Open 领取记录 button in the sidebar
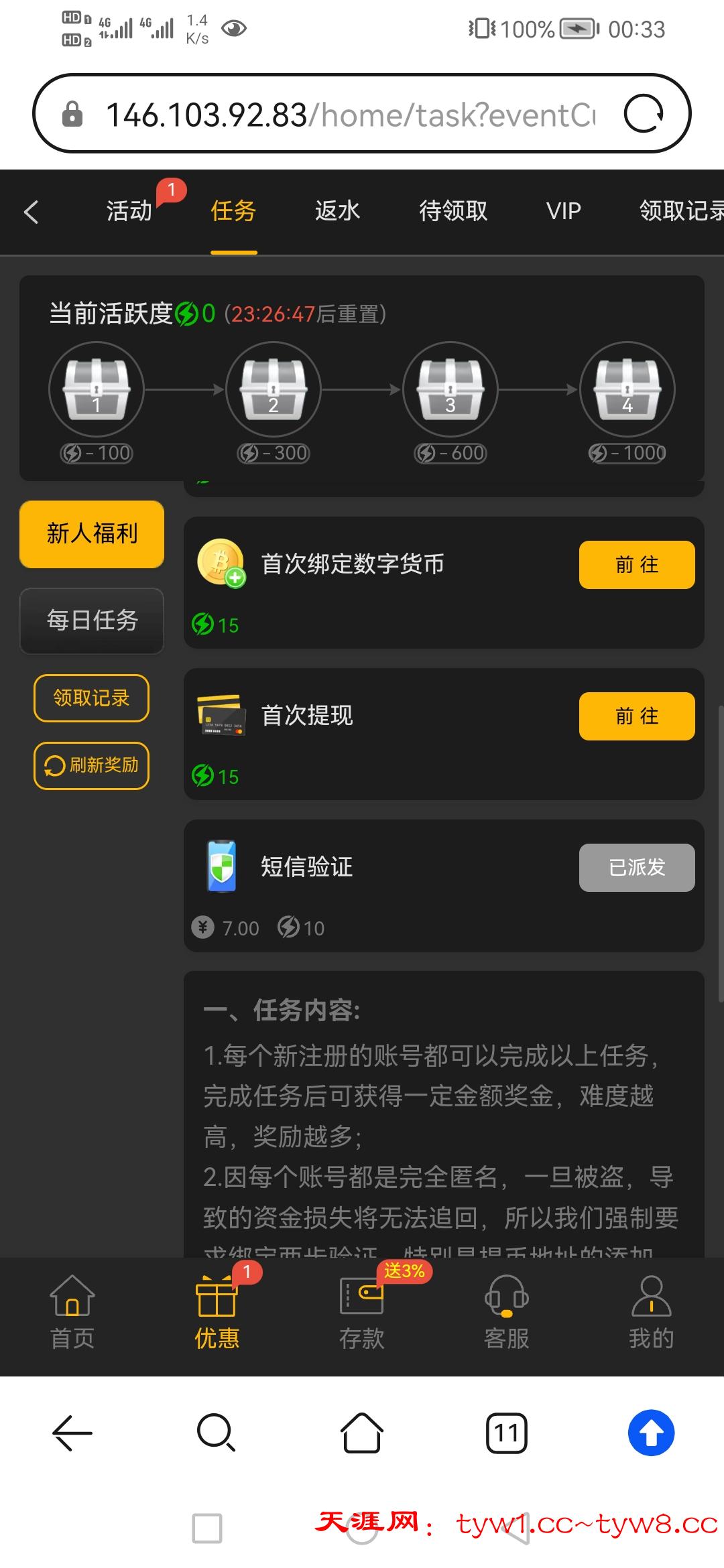 pos(91,698)
